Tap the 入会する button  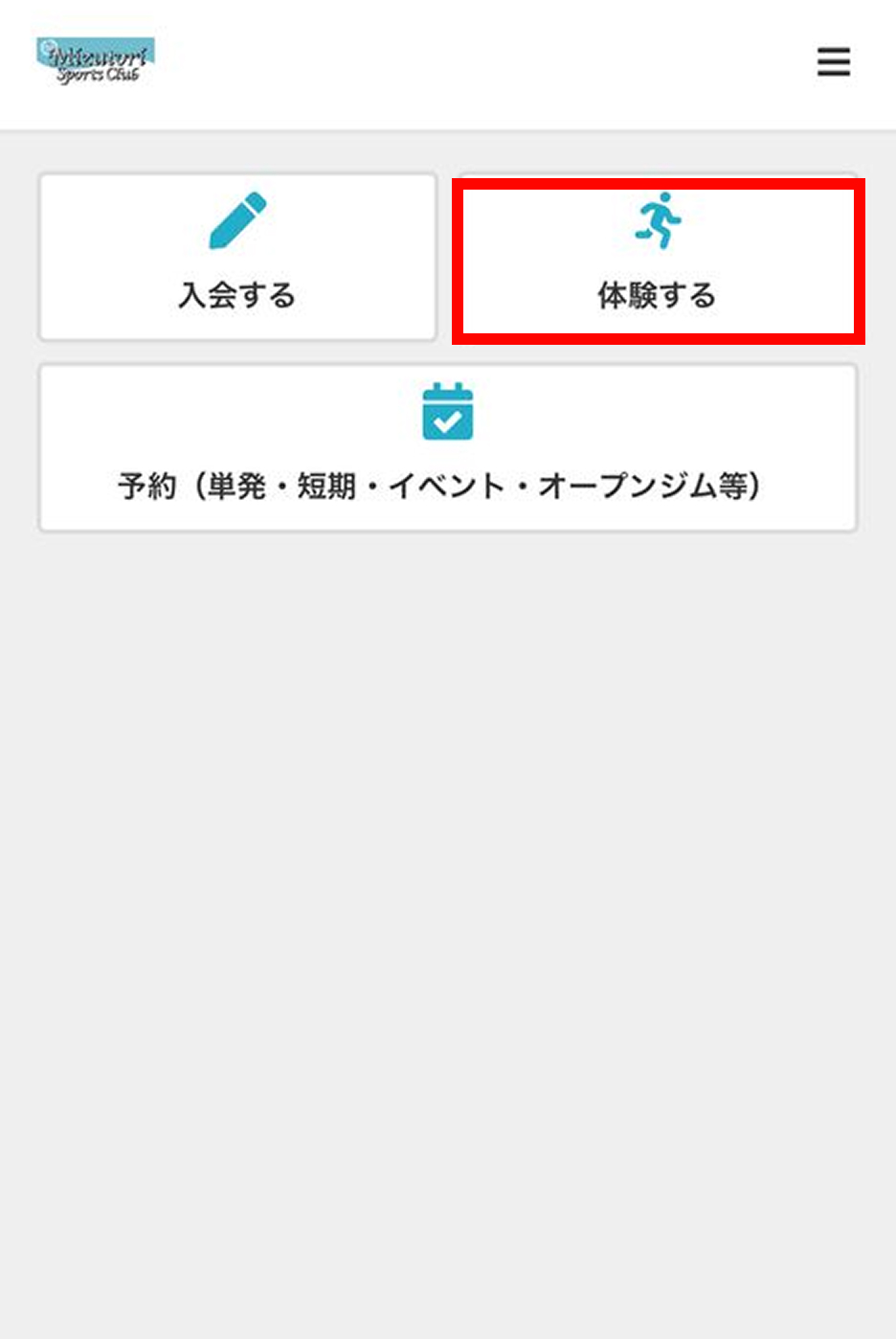point(237,257)
